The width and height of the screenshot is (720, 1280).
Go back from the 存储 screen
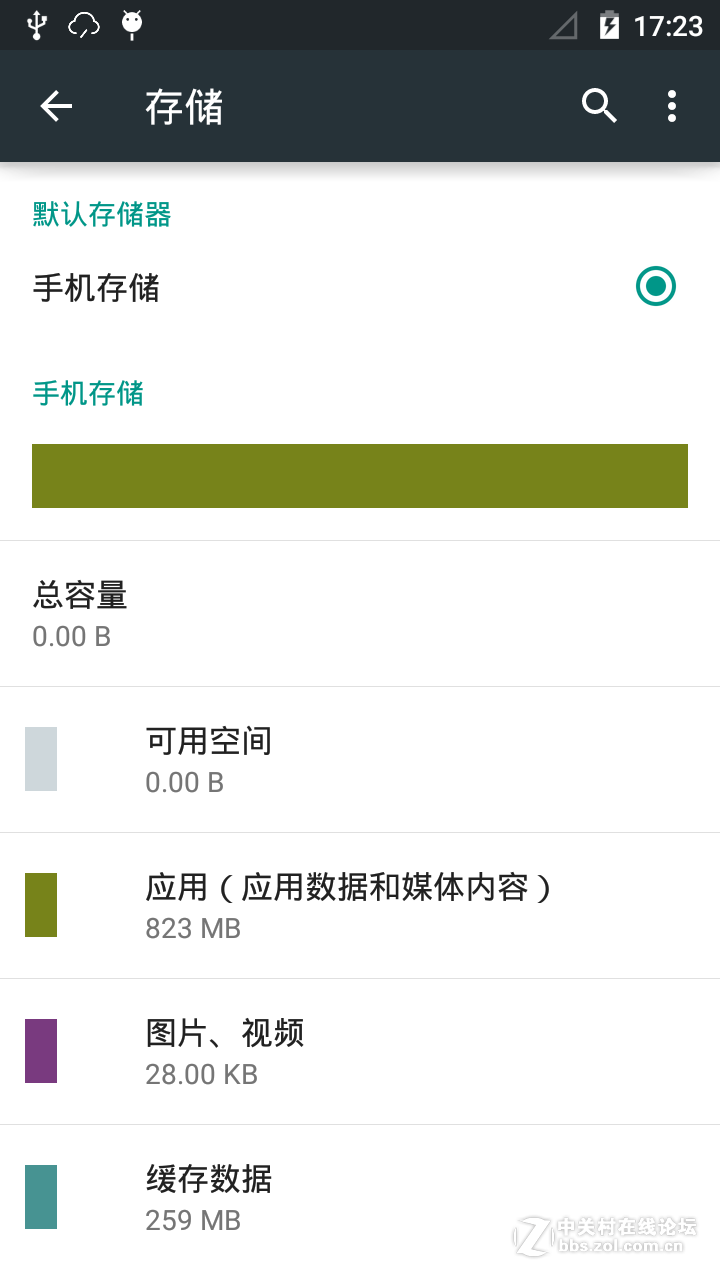click(x=56, y=106)
